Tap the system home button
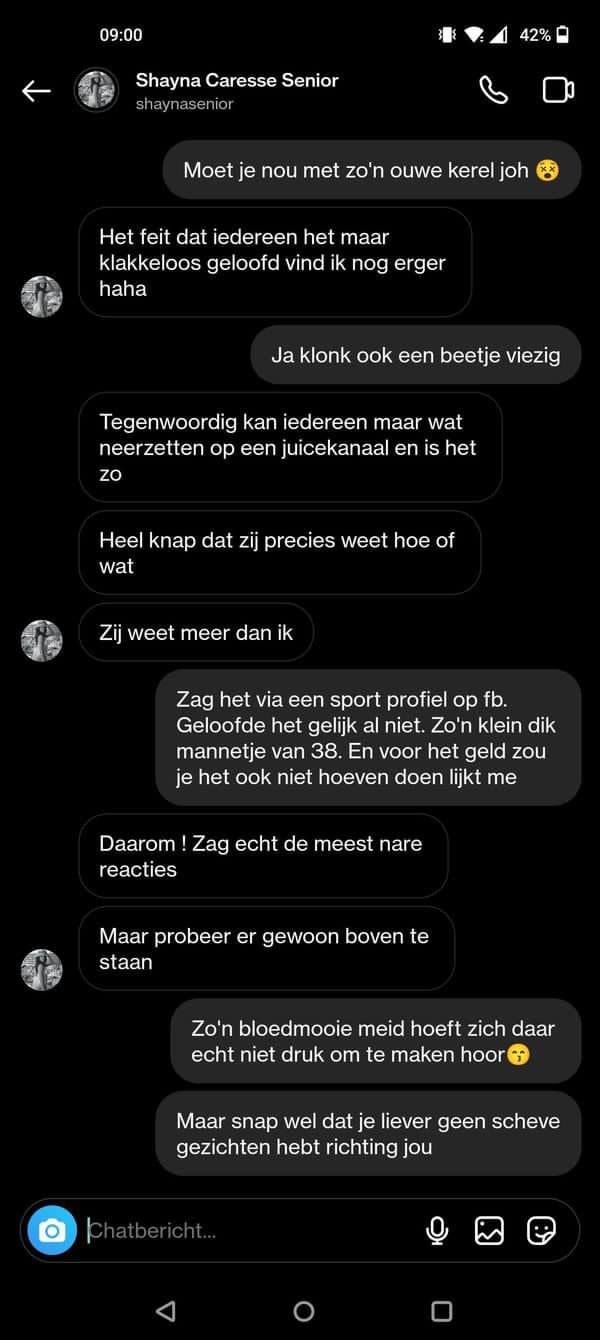 pos(303,1311)
